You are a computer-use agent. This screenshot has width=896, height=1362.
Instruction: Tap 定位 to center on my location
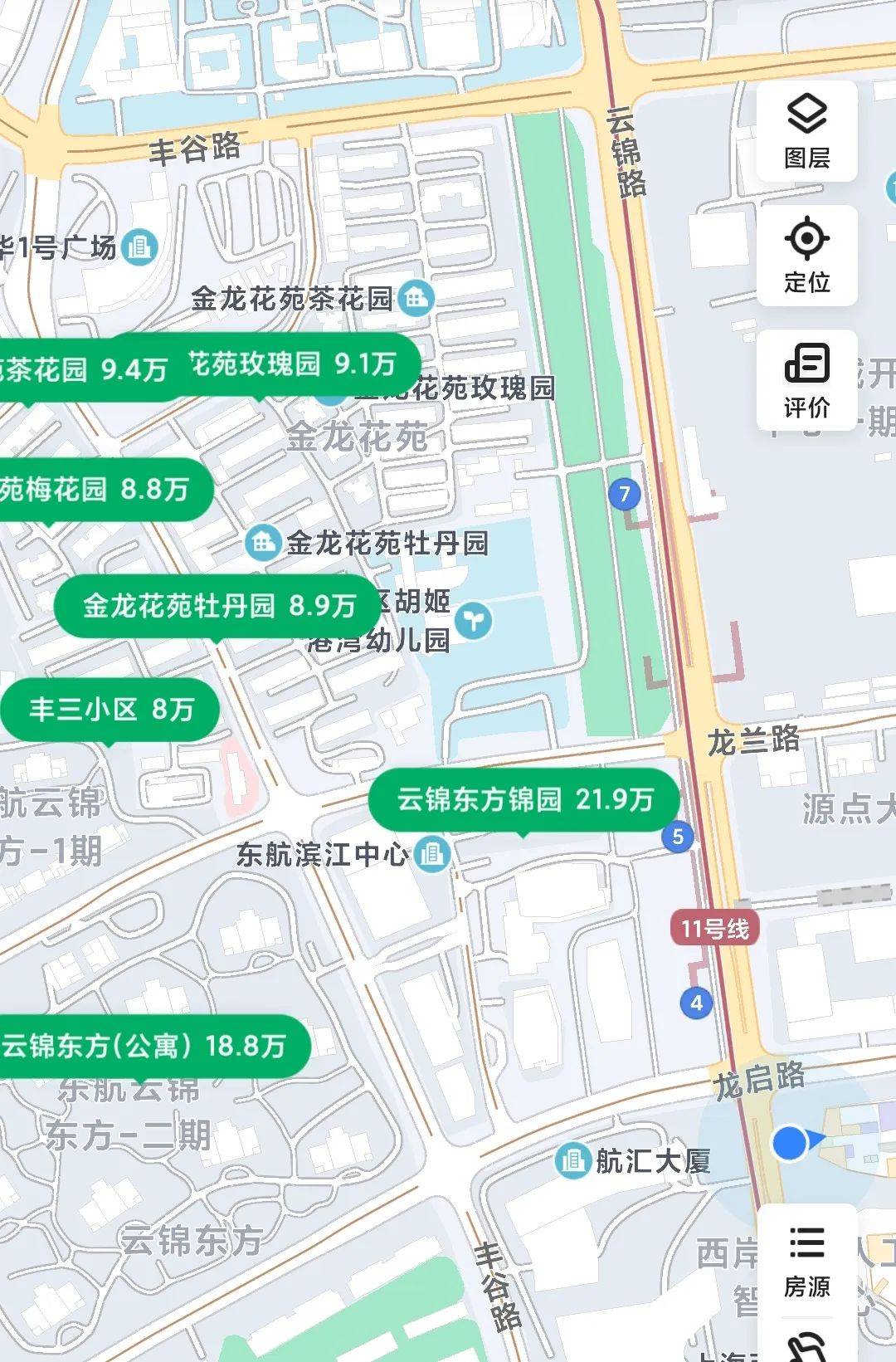(x=806, y=256)
